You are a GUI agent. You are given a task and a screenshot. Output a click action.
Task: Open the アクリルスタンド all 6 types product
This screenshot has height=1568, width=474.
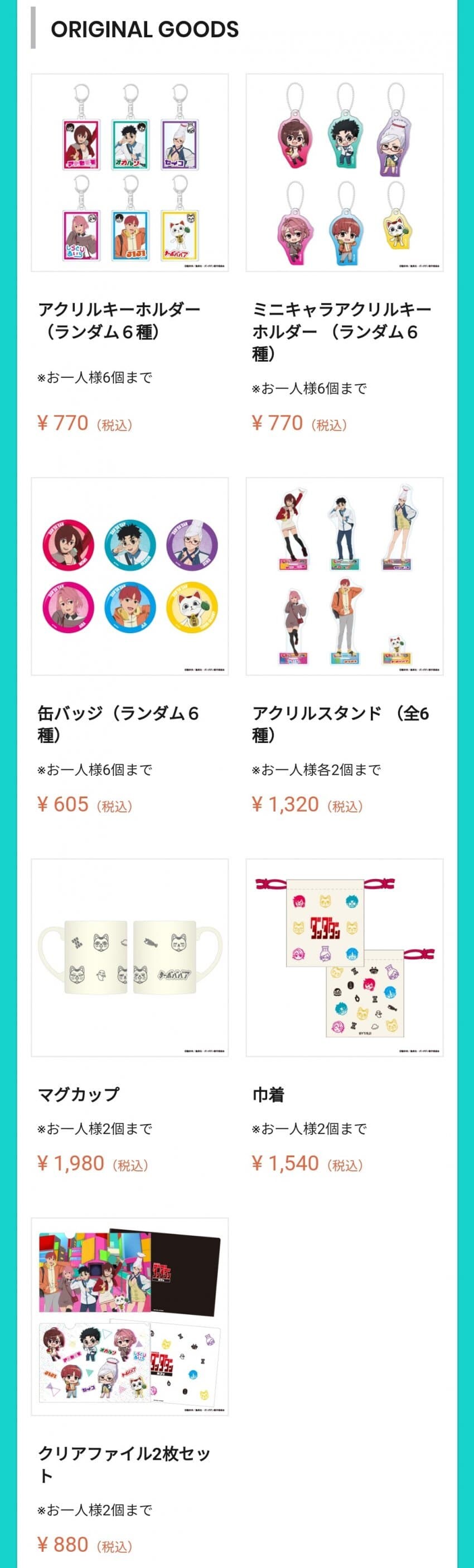(344, 576)
